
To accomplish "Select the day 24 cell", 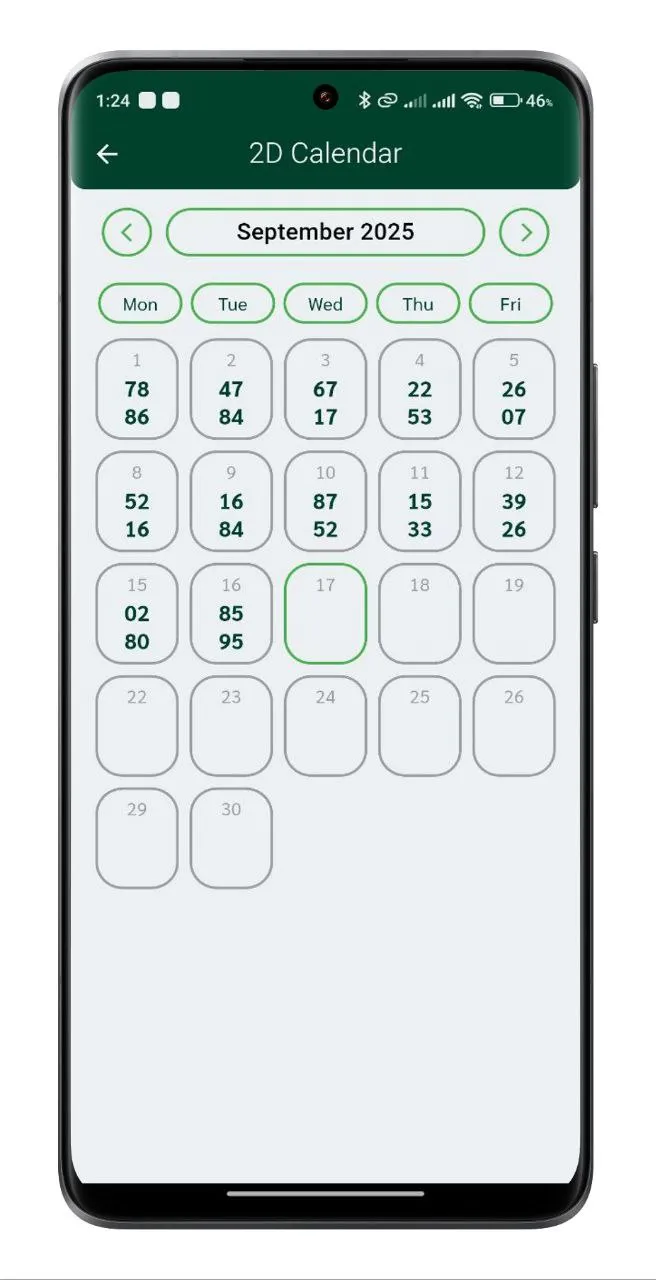I will coord(325,726).
